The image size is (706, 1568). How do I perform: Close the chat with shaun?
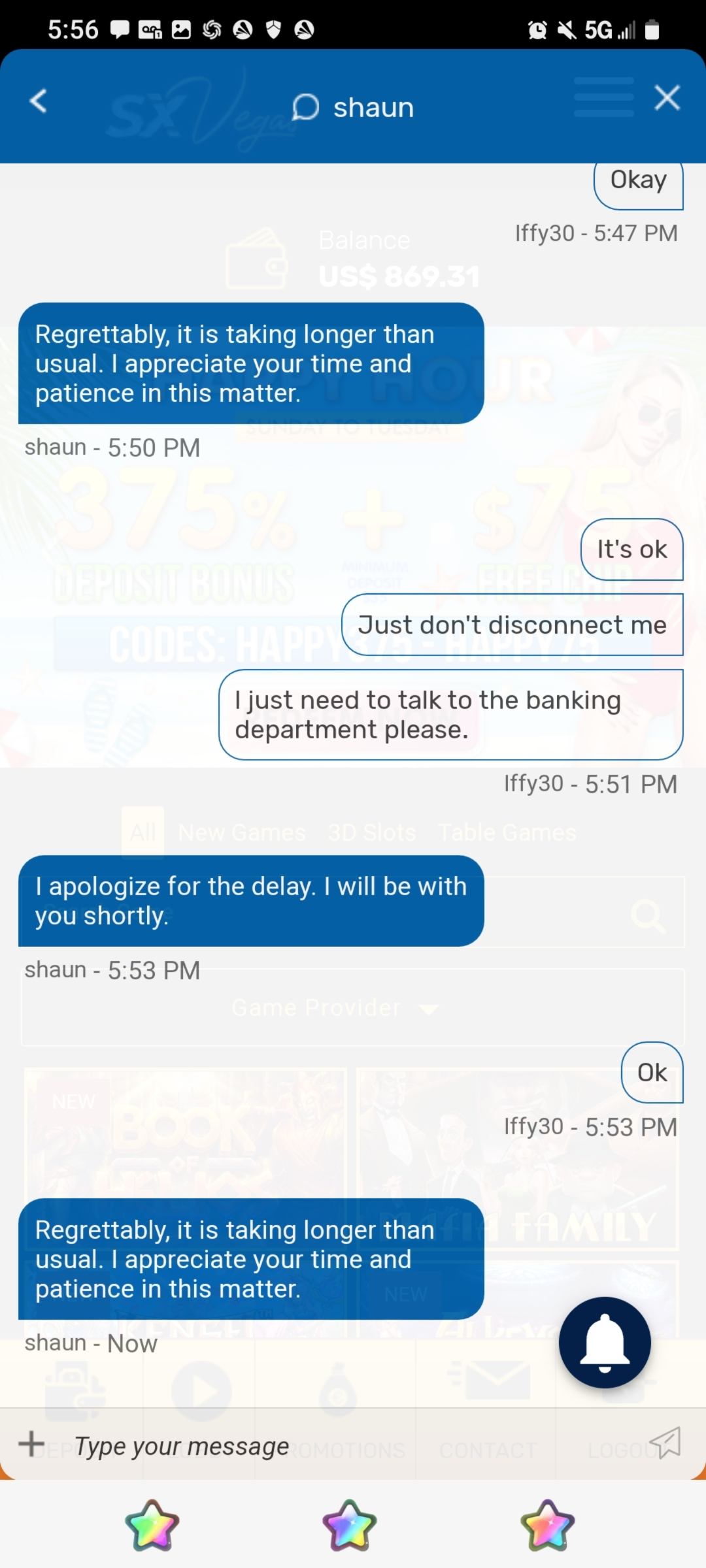[x=667, y=98]
